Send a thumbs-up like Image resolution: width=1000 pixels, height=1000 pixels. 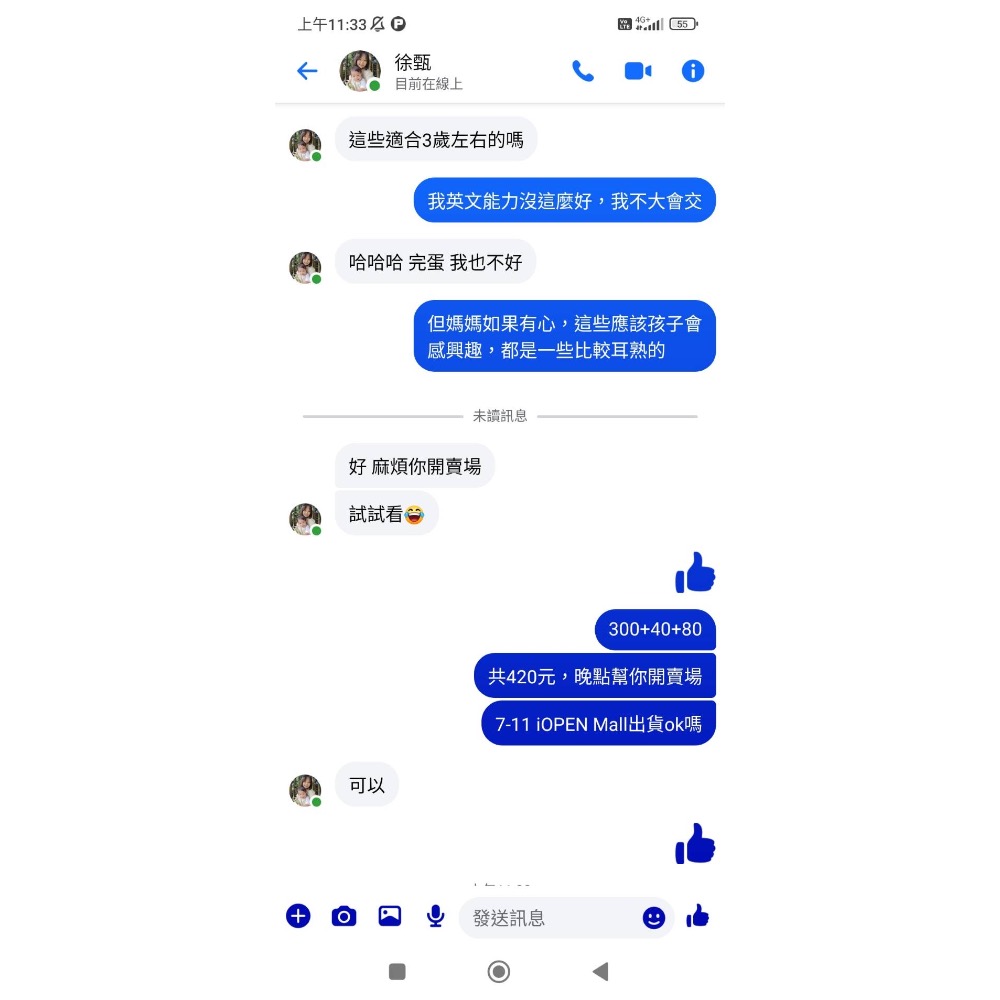coord(698,916)
